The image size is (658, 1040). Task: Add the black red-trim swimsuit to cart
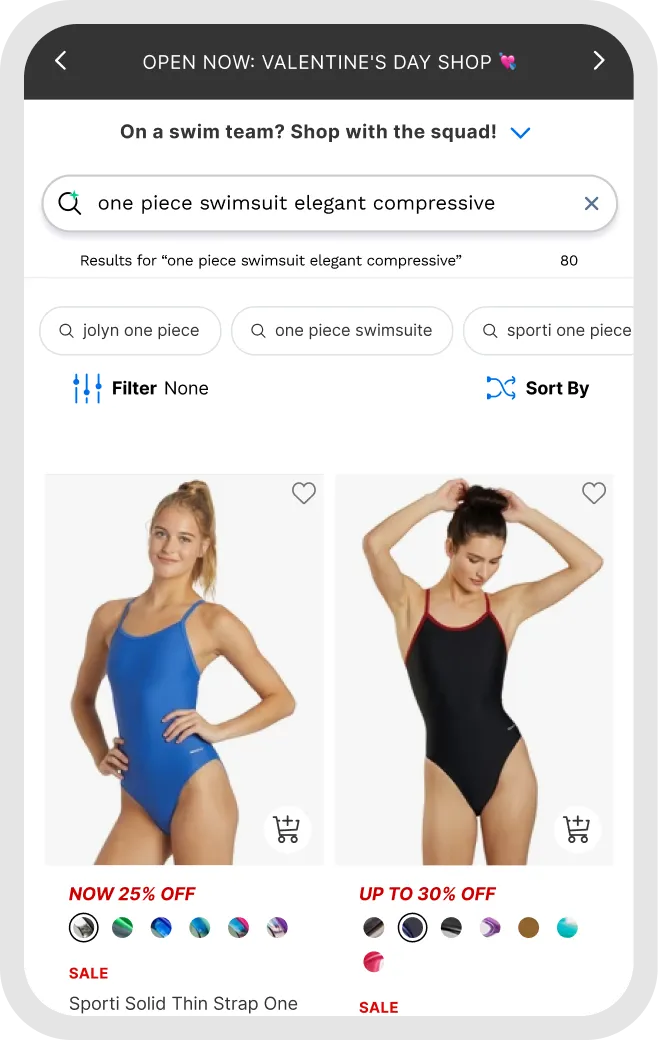pos(577,829)
